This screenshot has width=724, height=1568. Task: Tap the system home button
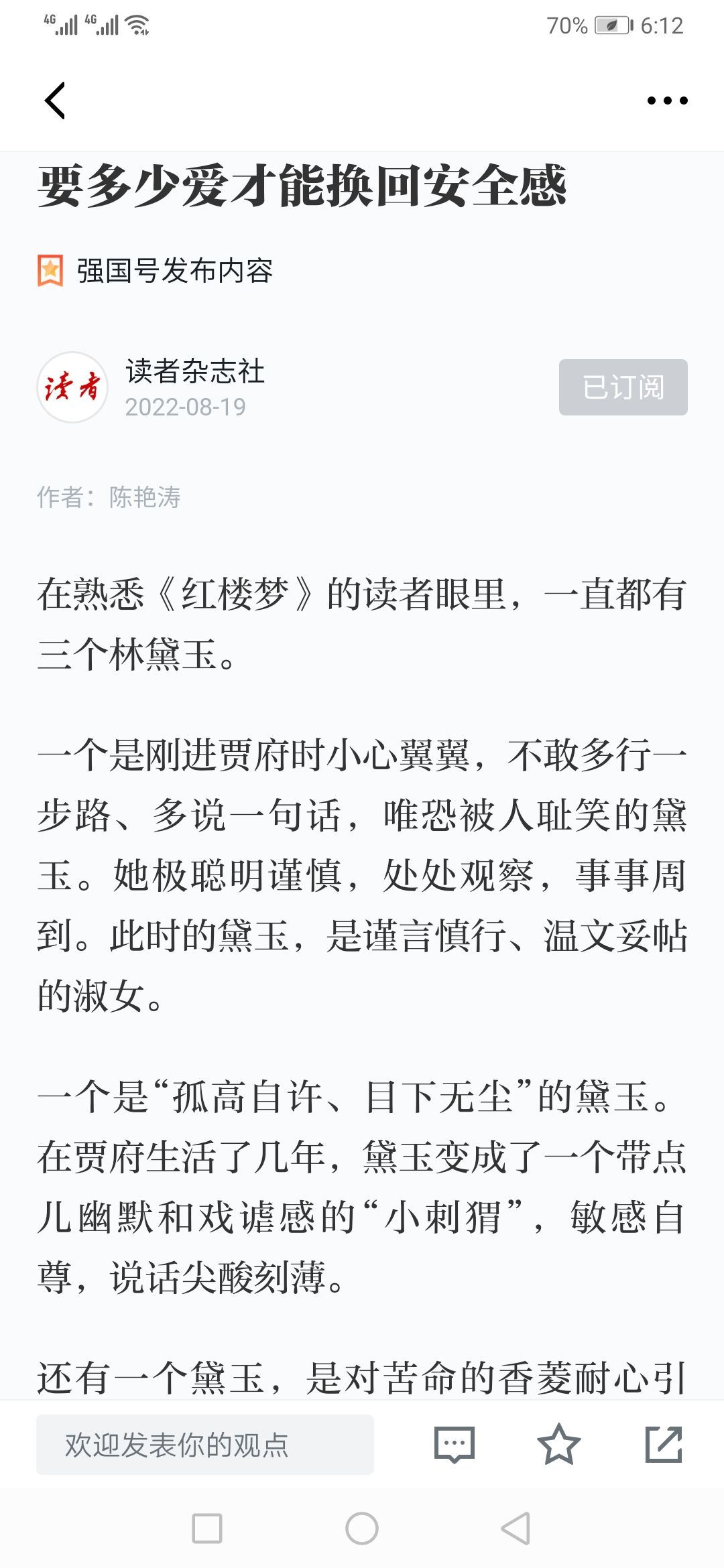(362, 1528)
